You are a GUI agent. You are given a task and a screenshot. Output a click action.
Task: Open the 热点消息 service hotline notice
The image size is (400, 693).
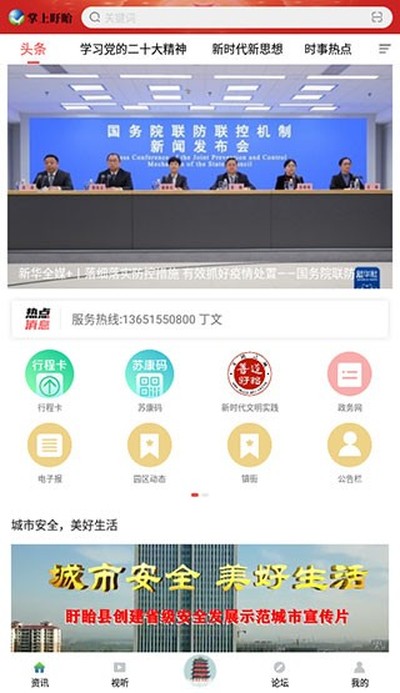coord(200,319)
